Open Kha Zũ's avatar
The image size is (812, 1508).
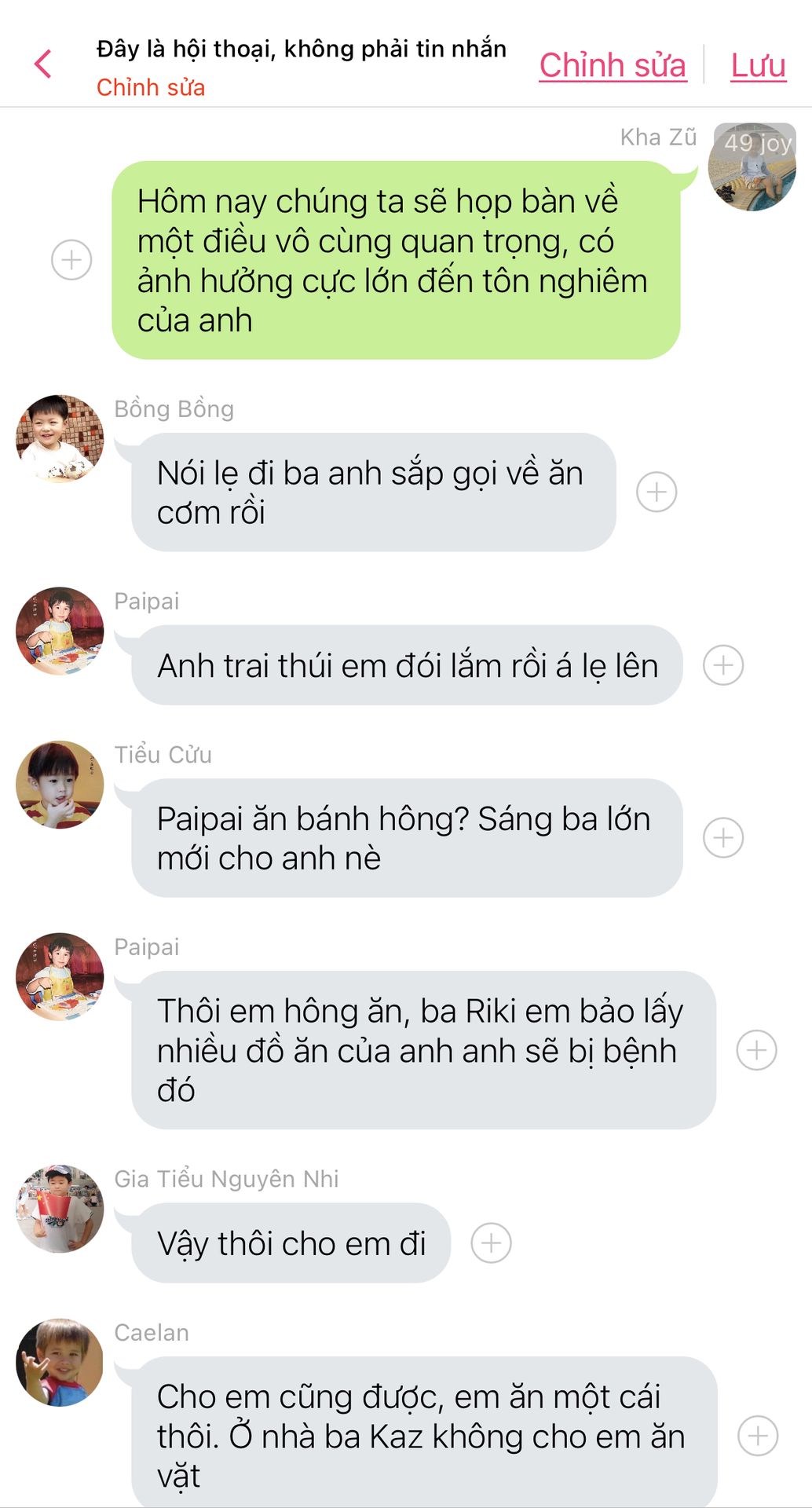pyautogui.click(x=752, y=167)
